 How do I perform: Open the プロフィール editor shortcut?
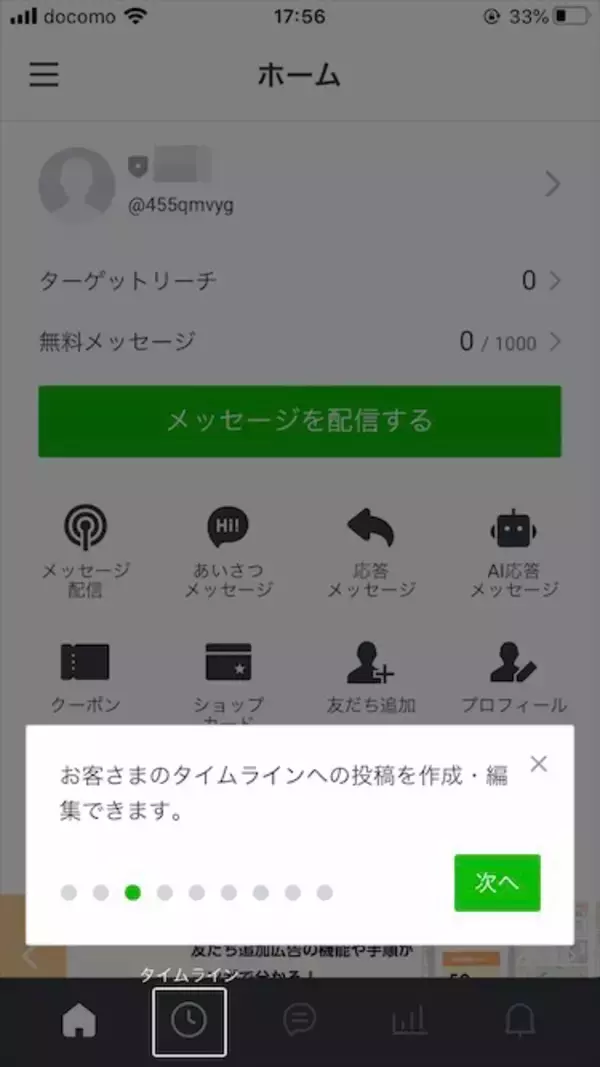(514, 675)
